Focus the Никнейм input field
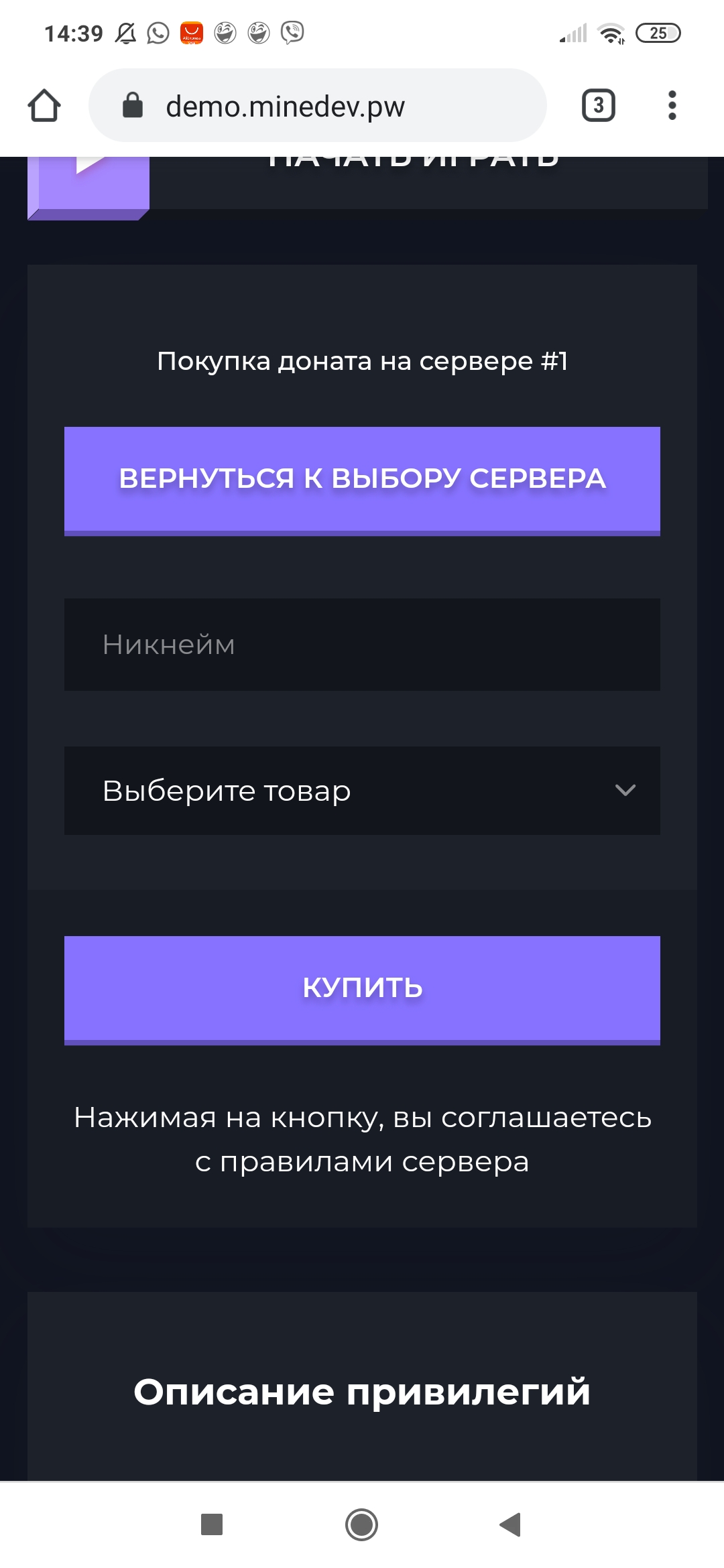The width and height of the screenshot is (724, 1568). click(362, 645)
